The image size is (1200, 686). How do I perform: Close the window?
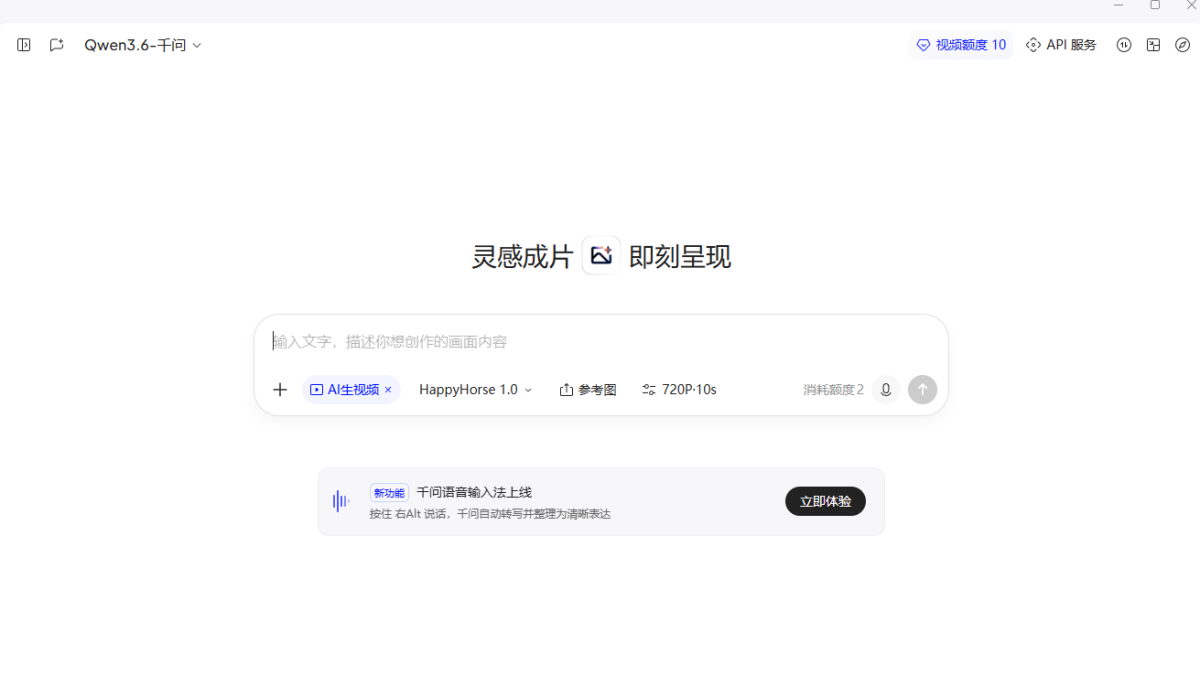1191,5
